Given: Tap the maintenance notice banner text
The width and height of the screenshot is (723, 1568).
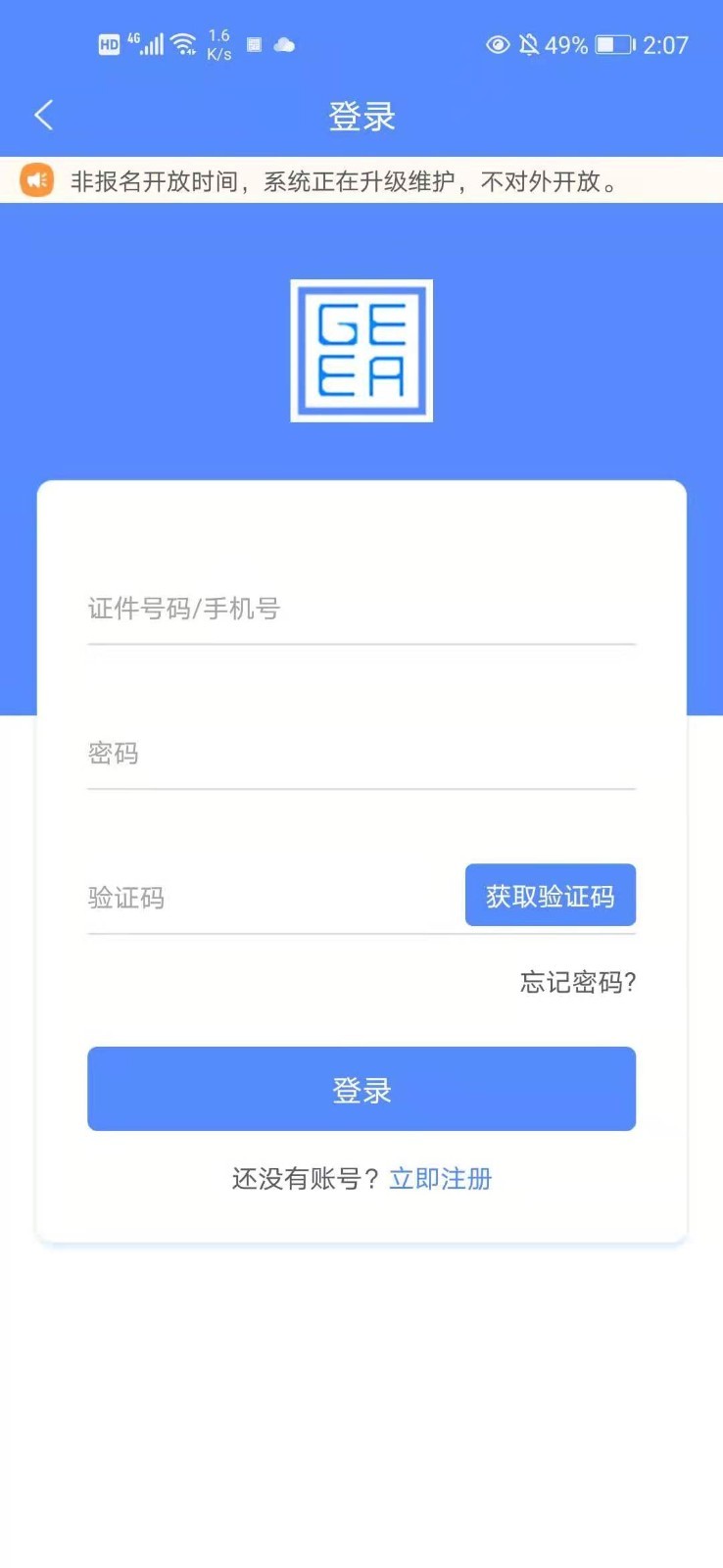Looking at the screenshot, I should 343,180.
